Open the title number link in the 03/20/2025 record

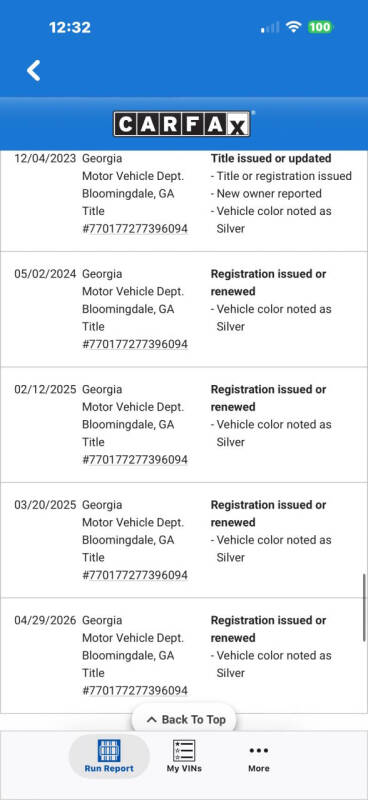135,575
